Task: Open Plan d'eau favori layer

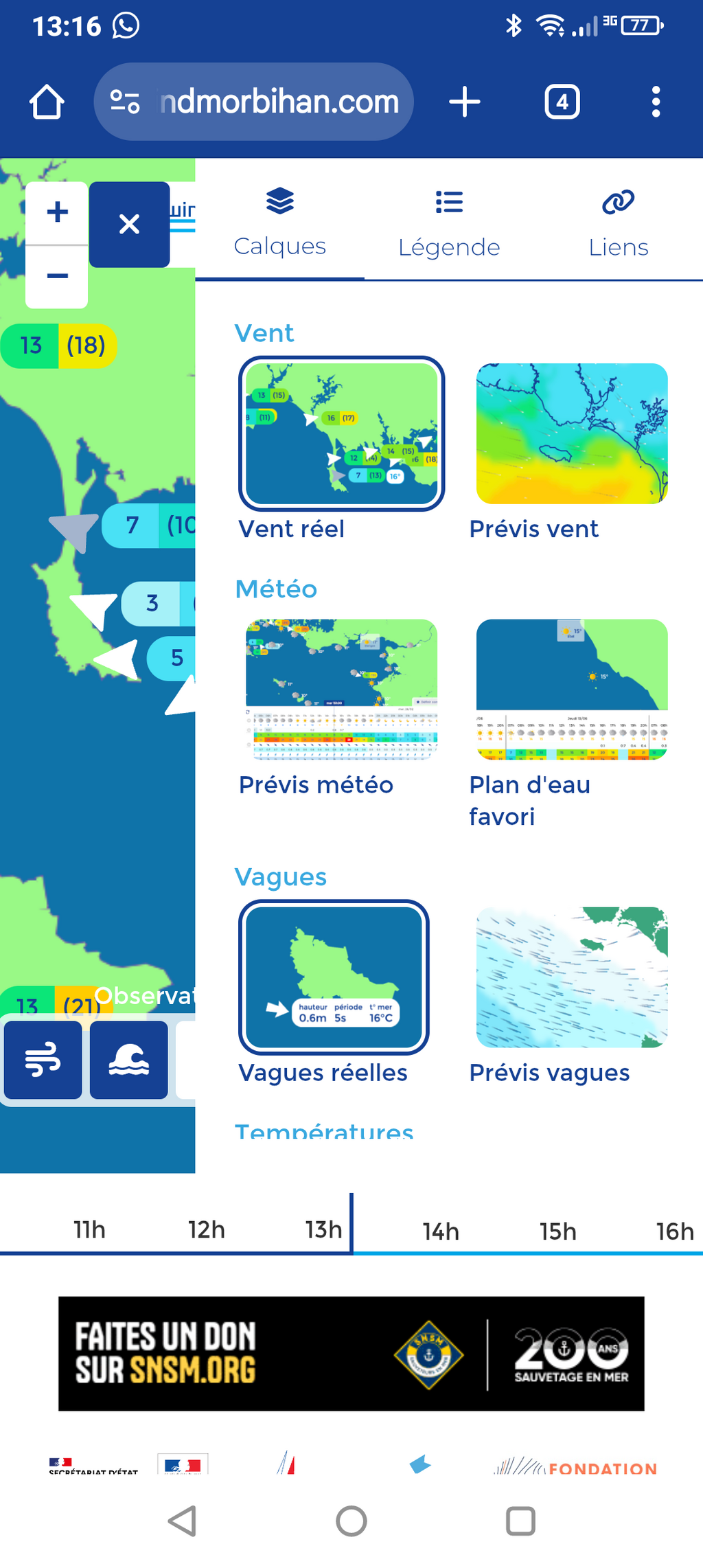Action: [571, 725]
